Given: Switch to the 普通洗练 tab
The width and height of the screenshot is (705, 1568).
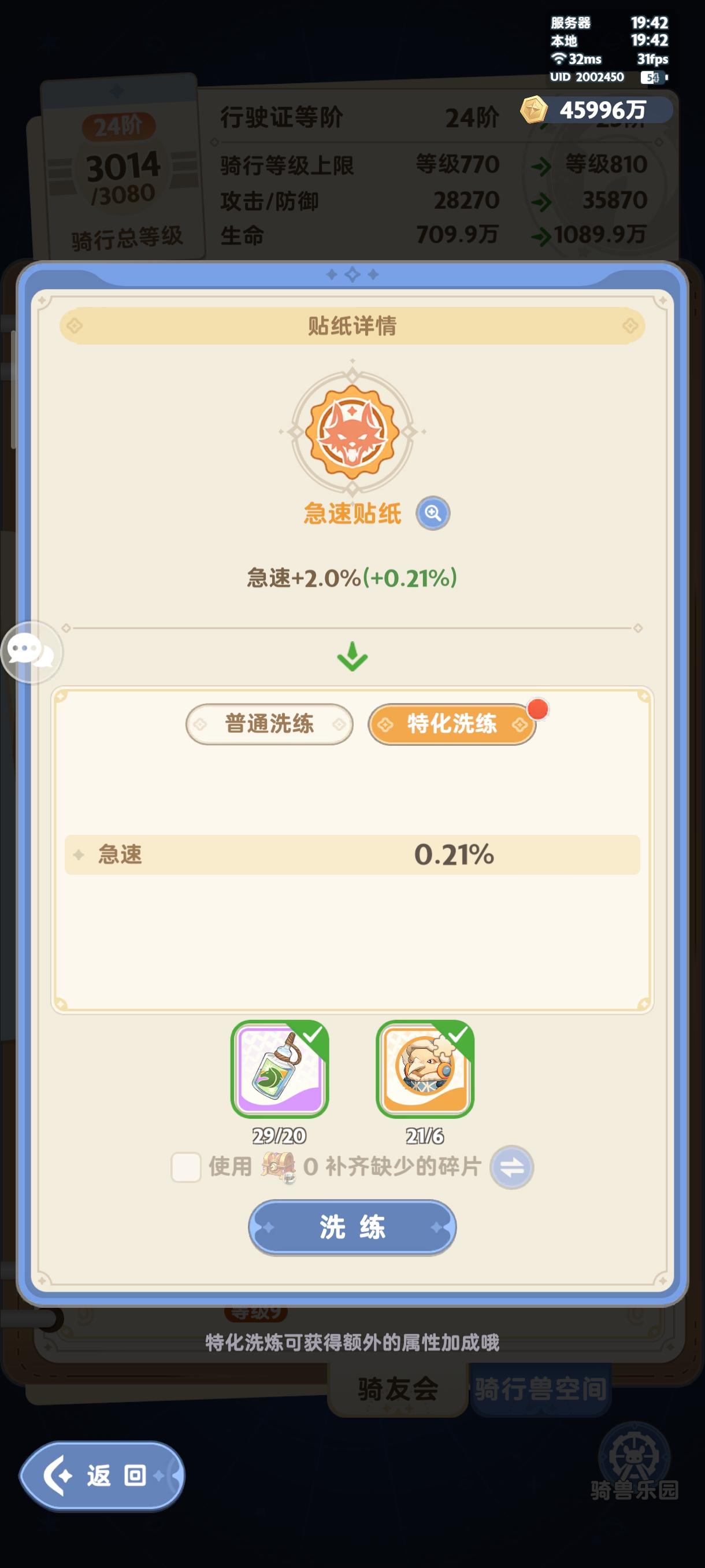Looking at the screenshot, I should [x=268, y=723].
